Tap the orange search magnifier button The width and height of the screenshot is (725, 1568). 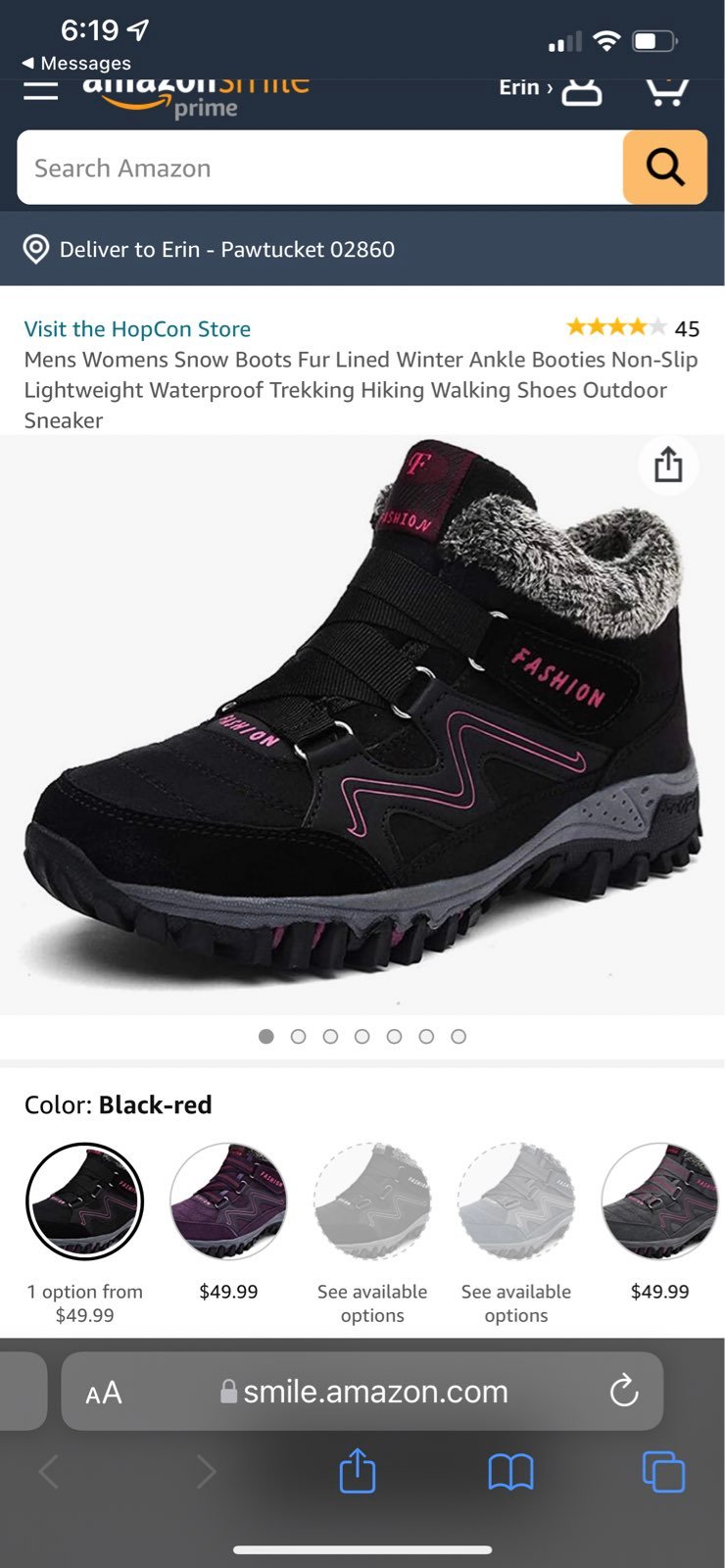point(665,168)
